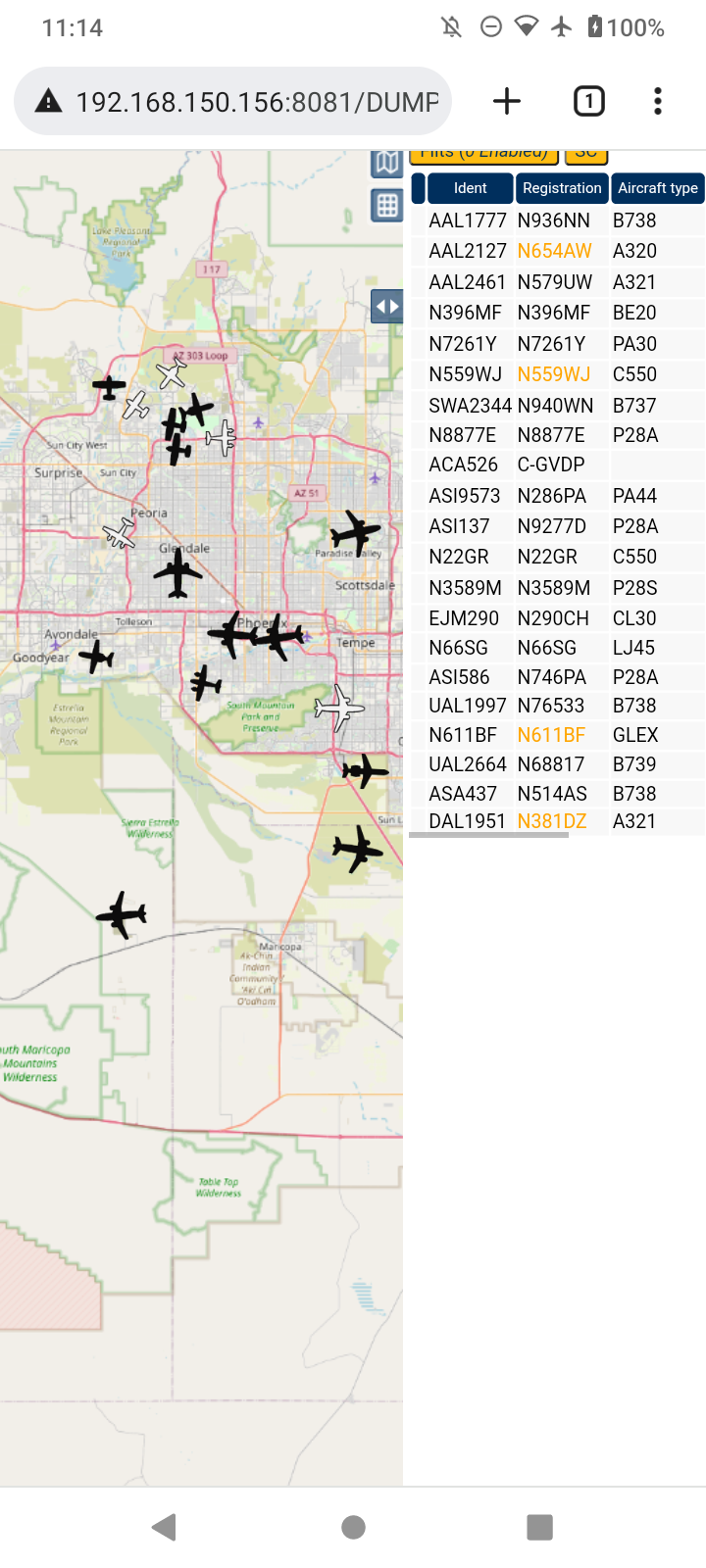Open registration link N611BF
Screen dimensions: 706x1568
pyautogui.click(x=551, y=735)
